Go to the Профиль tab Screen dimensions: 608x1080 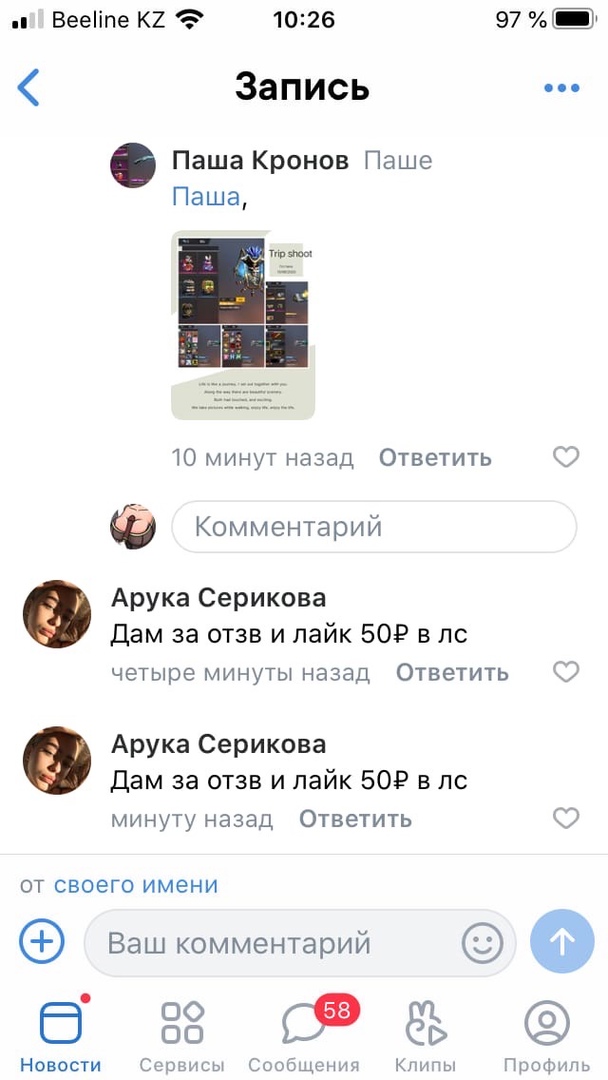[546, 1035]
